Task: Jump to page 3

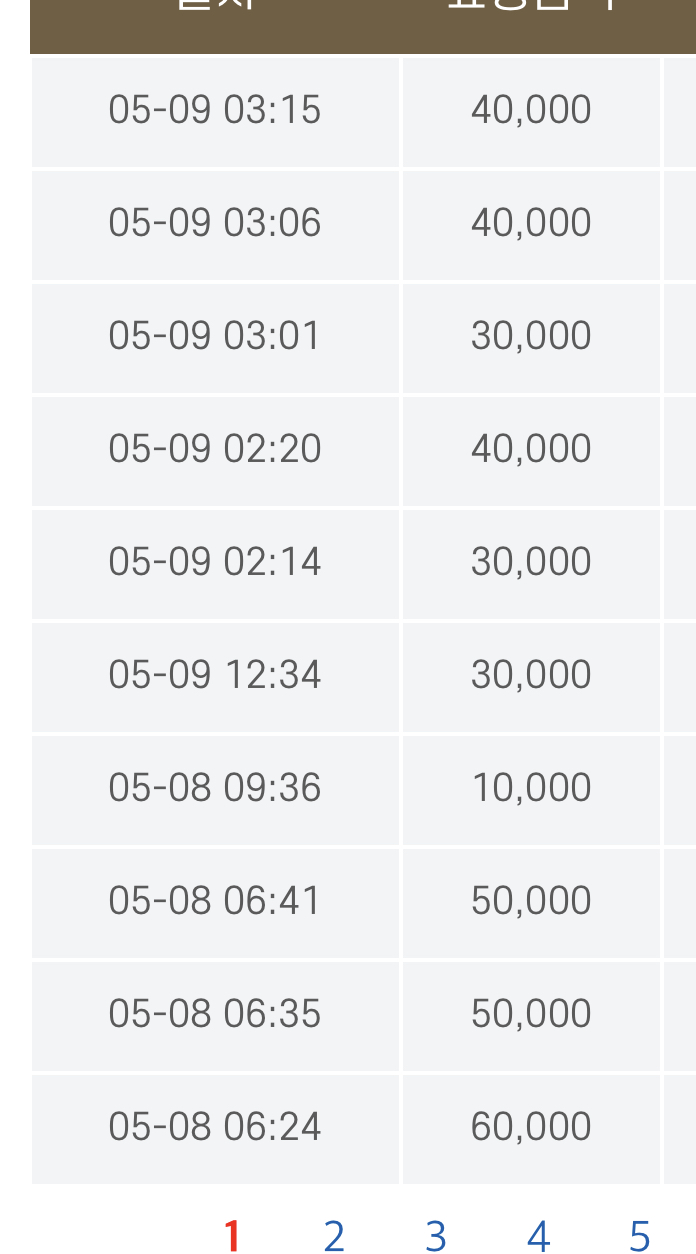Action: (436, 1237)
